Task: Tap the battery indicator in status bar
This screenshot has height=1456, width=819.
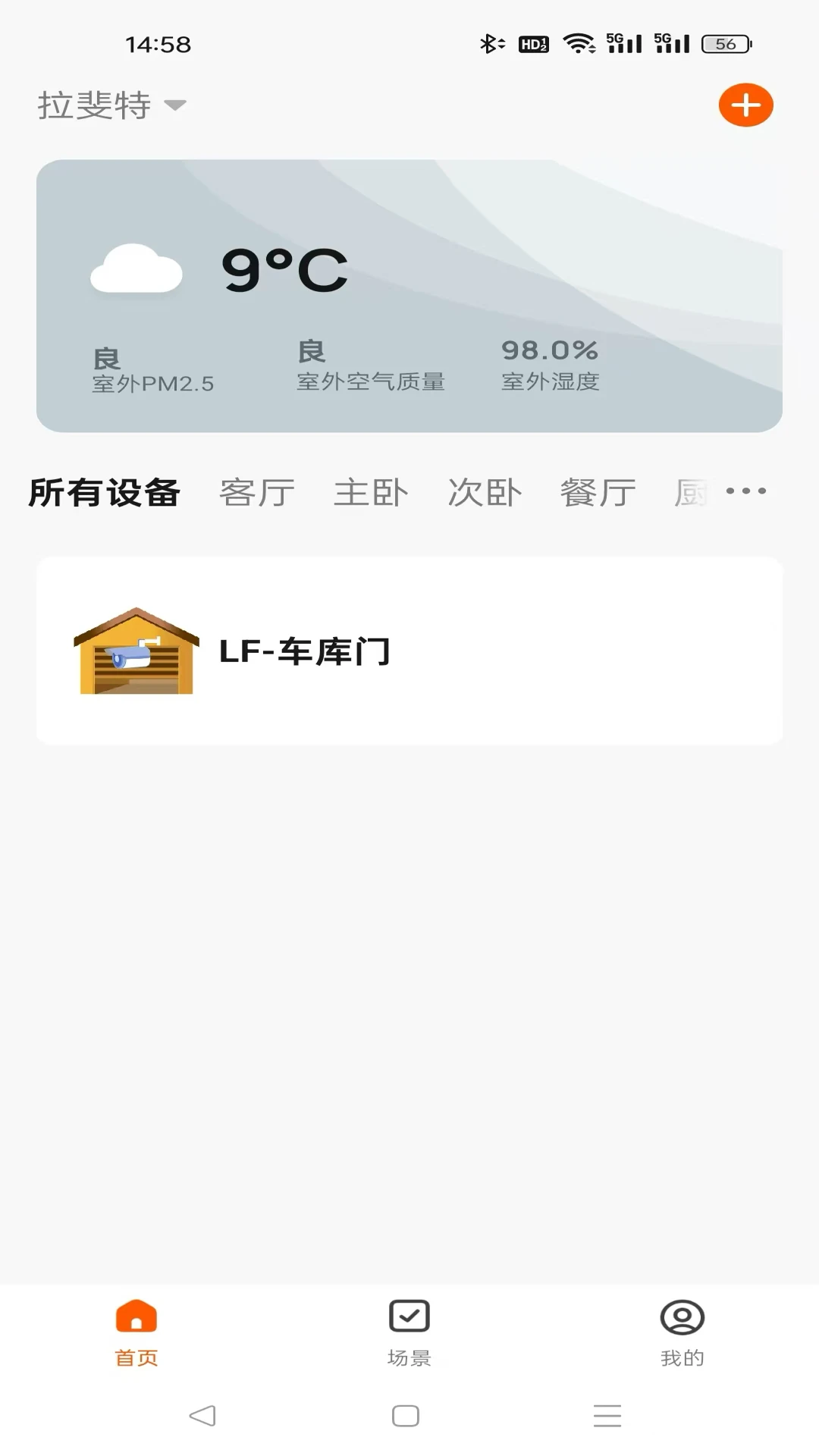Action: (724, 43)
